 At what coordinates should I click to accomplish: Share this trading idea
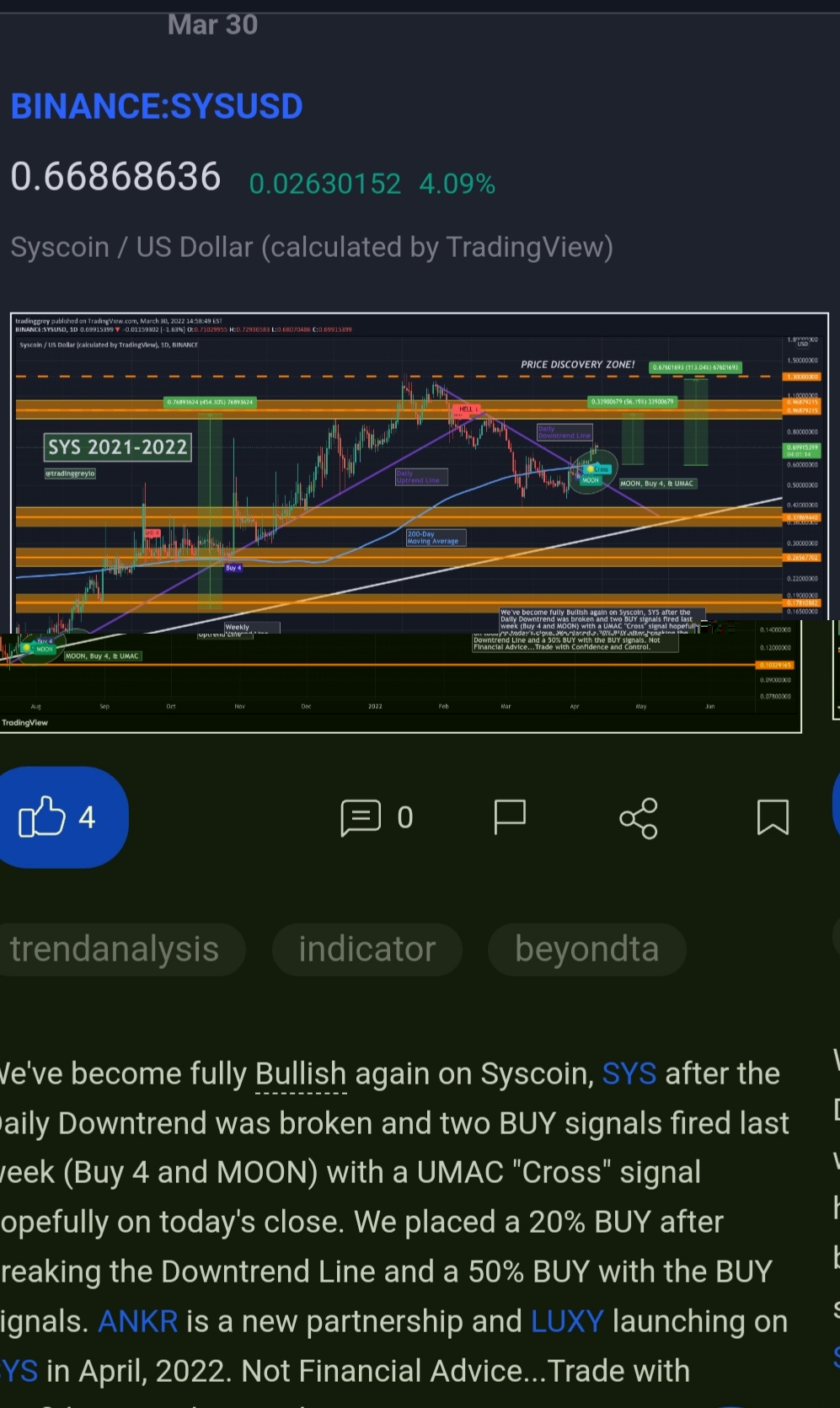tap(638, 817)
